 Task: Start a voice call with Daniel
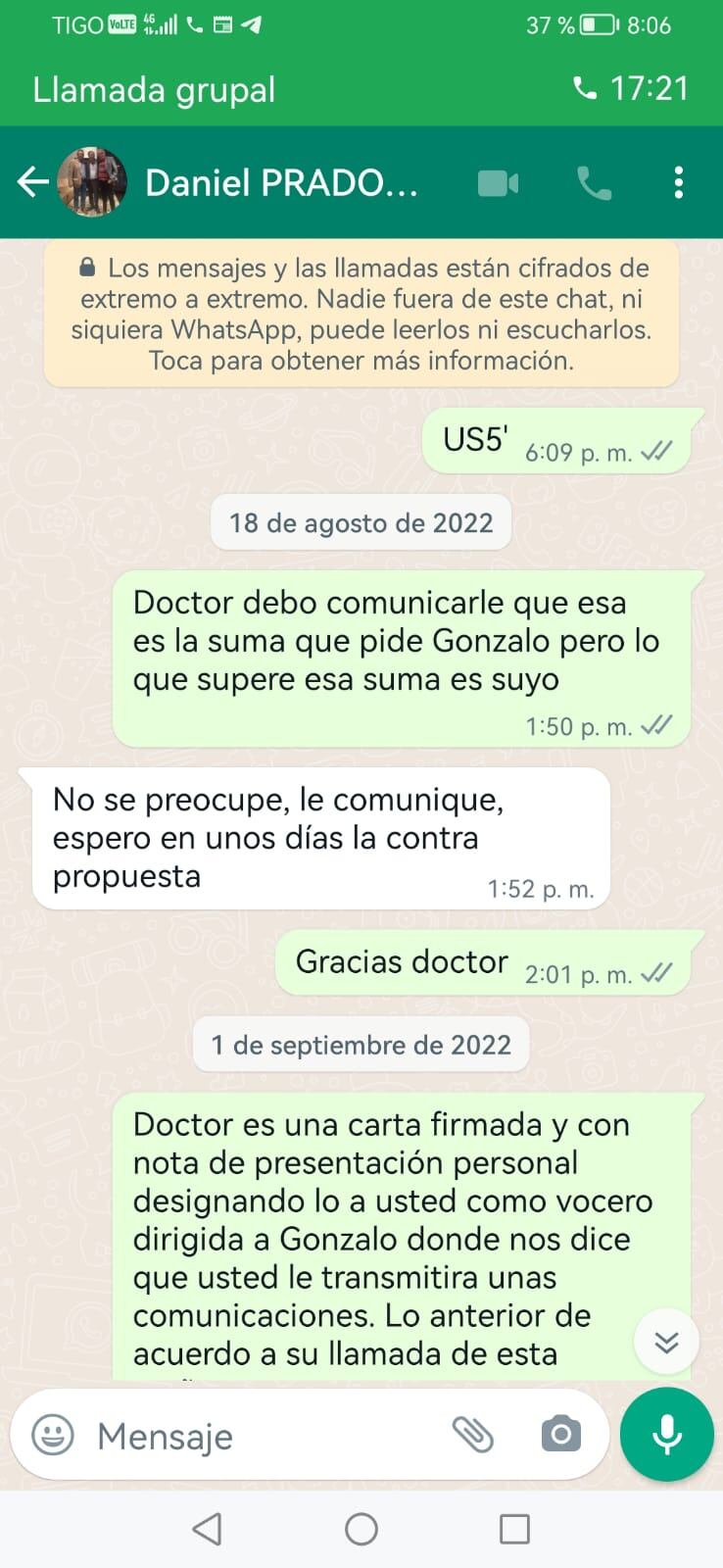pyautogui.click(x=594, y=183)
